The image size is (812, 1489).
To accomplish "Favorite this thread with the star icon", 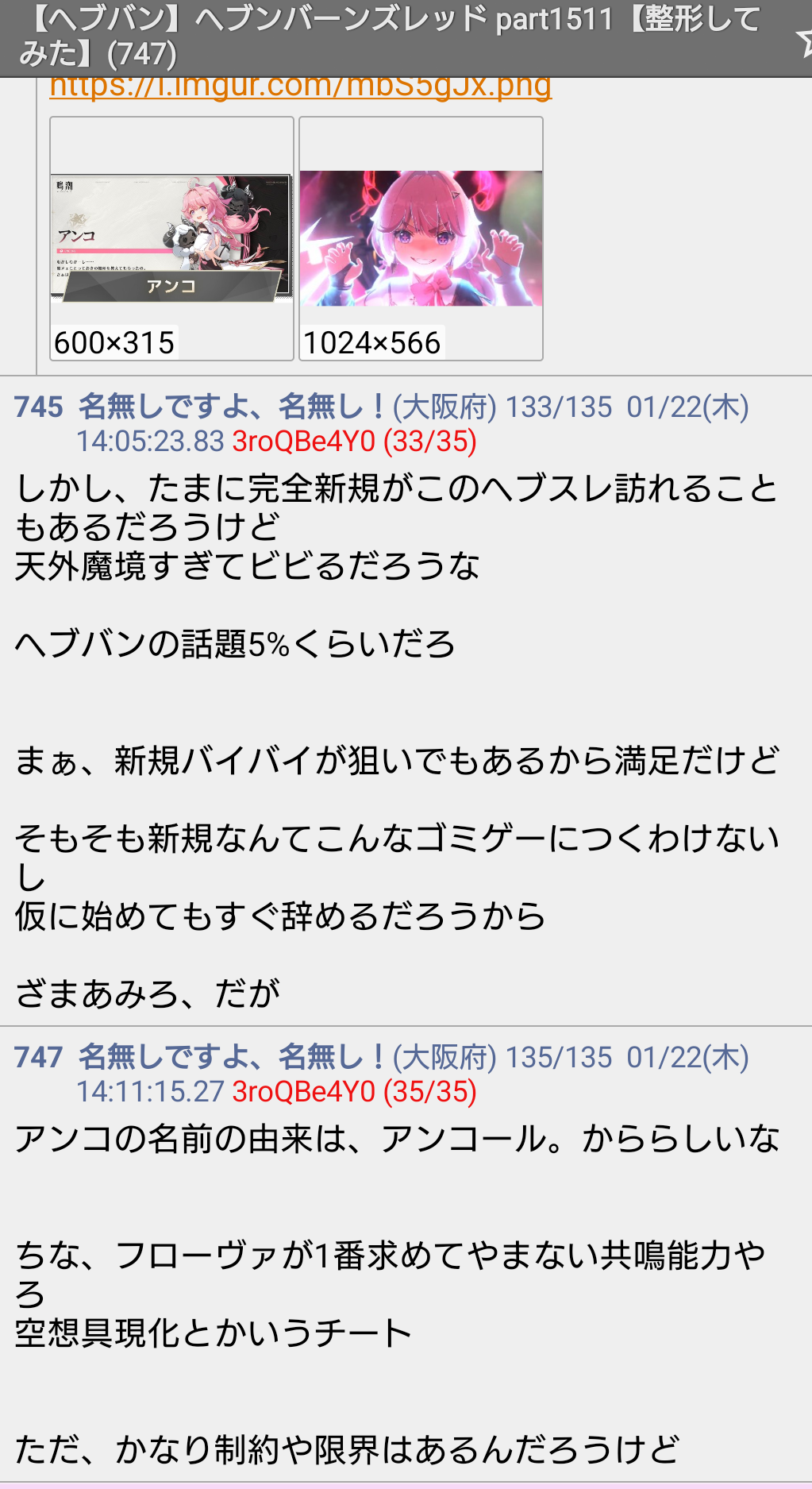I will [803, 41].
